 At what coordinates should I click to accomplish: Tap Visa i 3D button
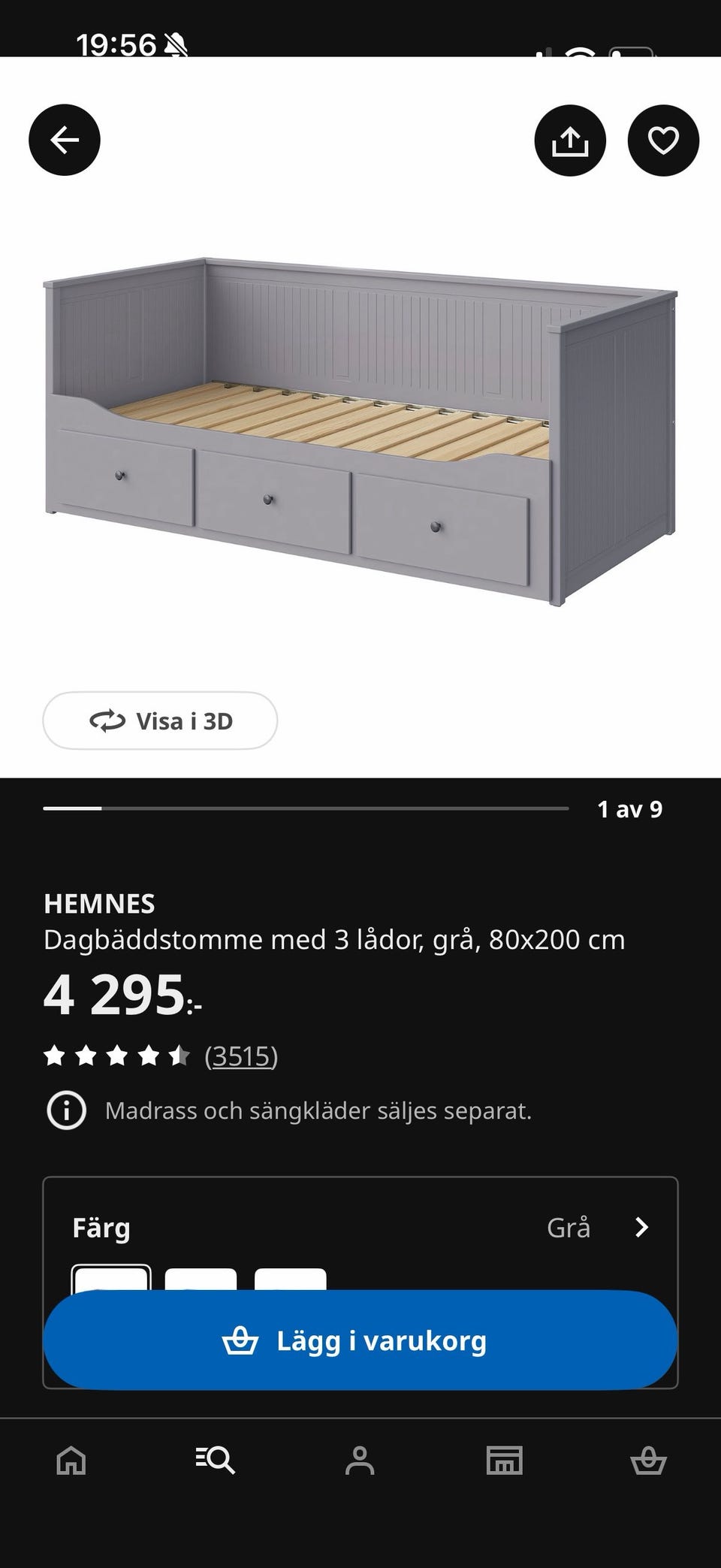click(x=160, y=721)
